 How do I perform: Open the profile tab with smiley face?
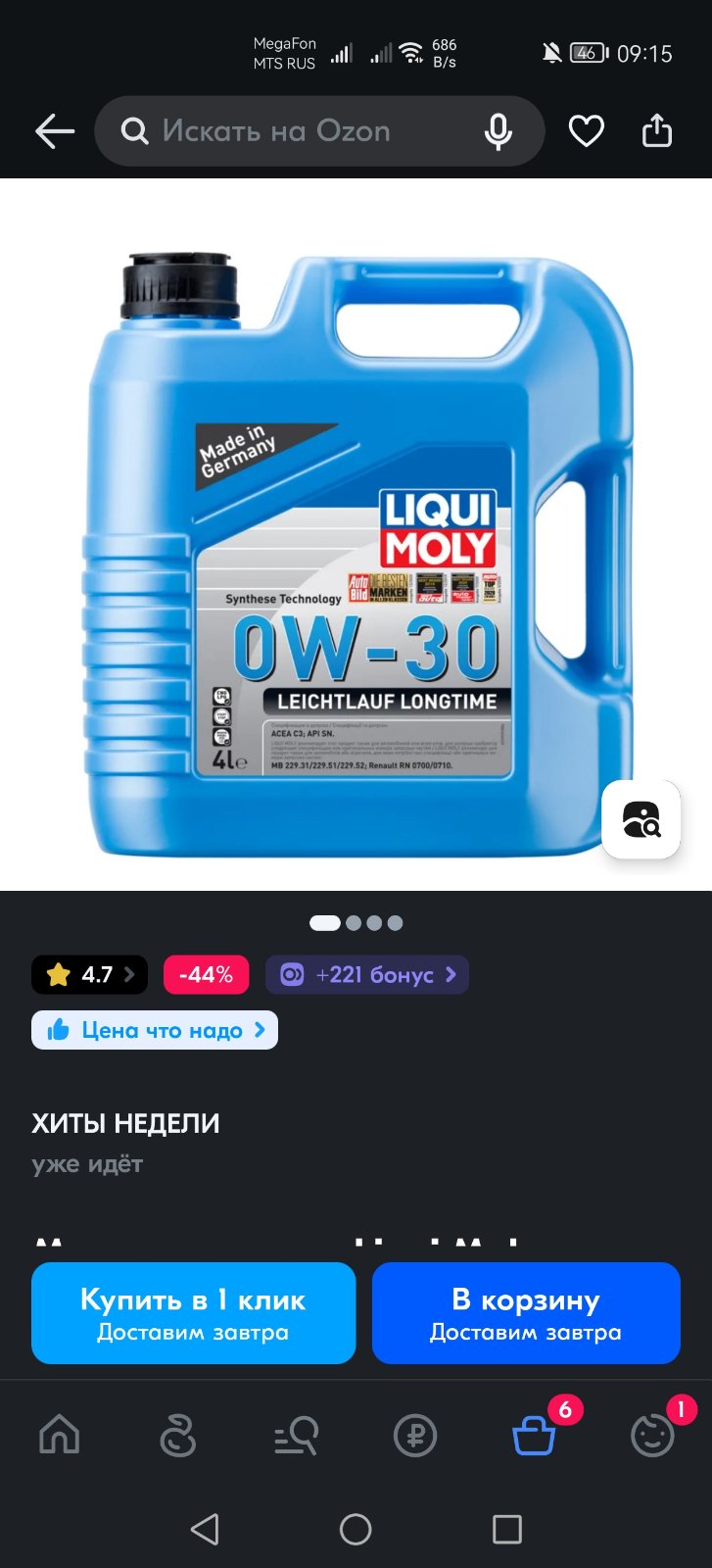tap(653, 1437)
